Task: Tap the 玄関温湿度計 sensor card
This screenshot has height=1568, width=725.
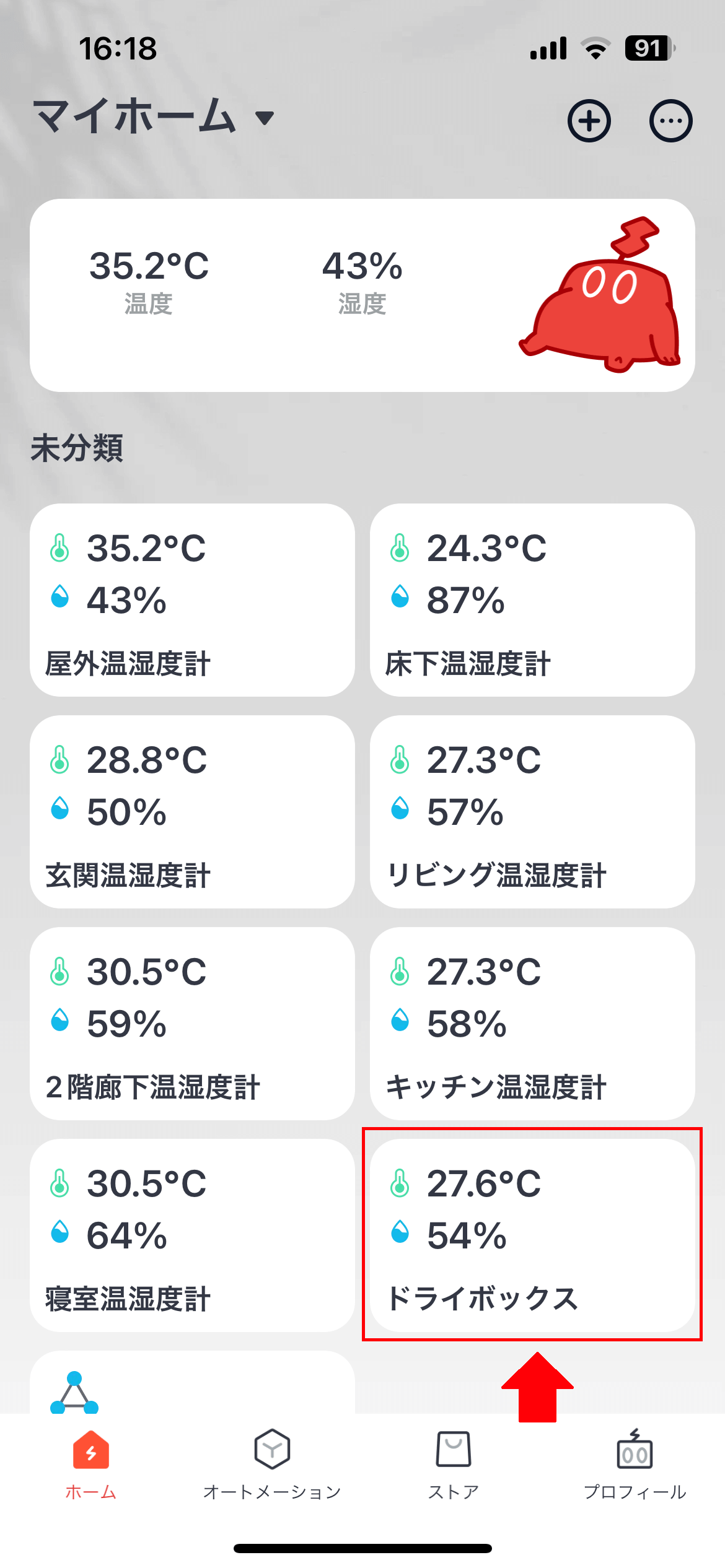Action: (x=192, y=811)
